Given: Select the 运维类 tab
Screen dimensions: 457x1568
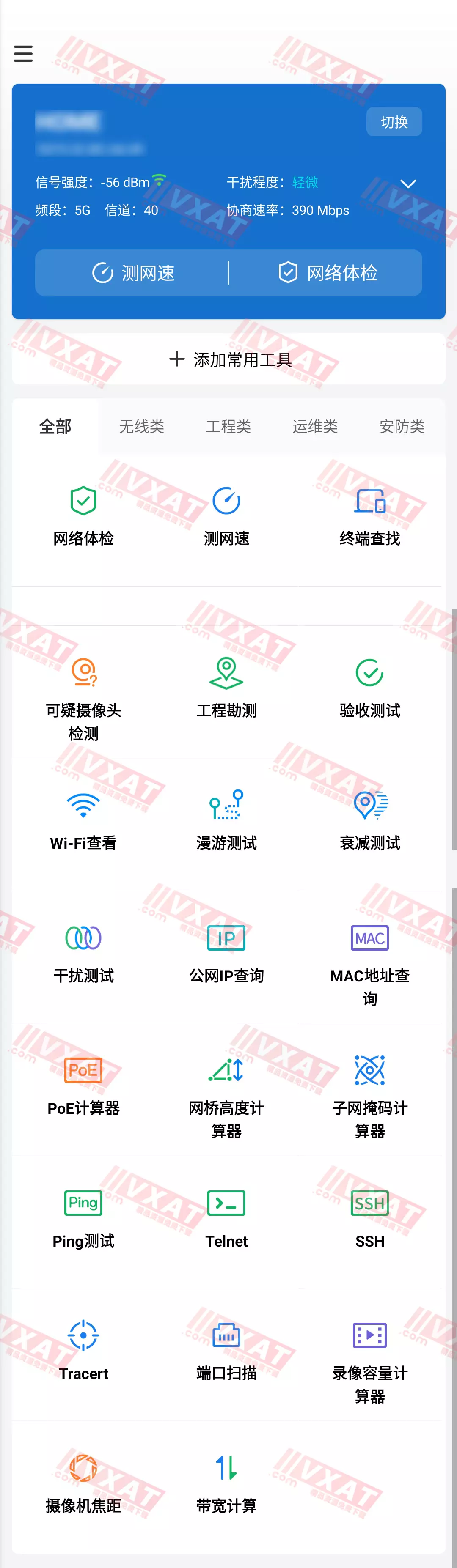Looking at the screenshot, I should 315,426.
